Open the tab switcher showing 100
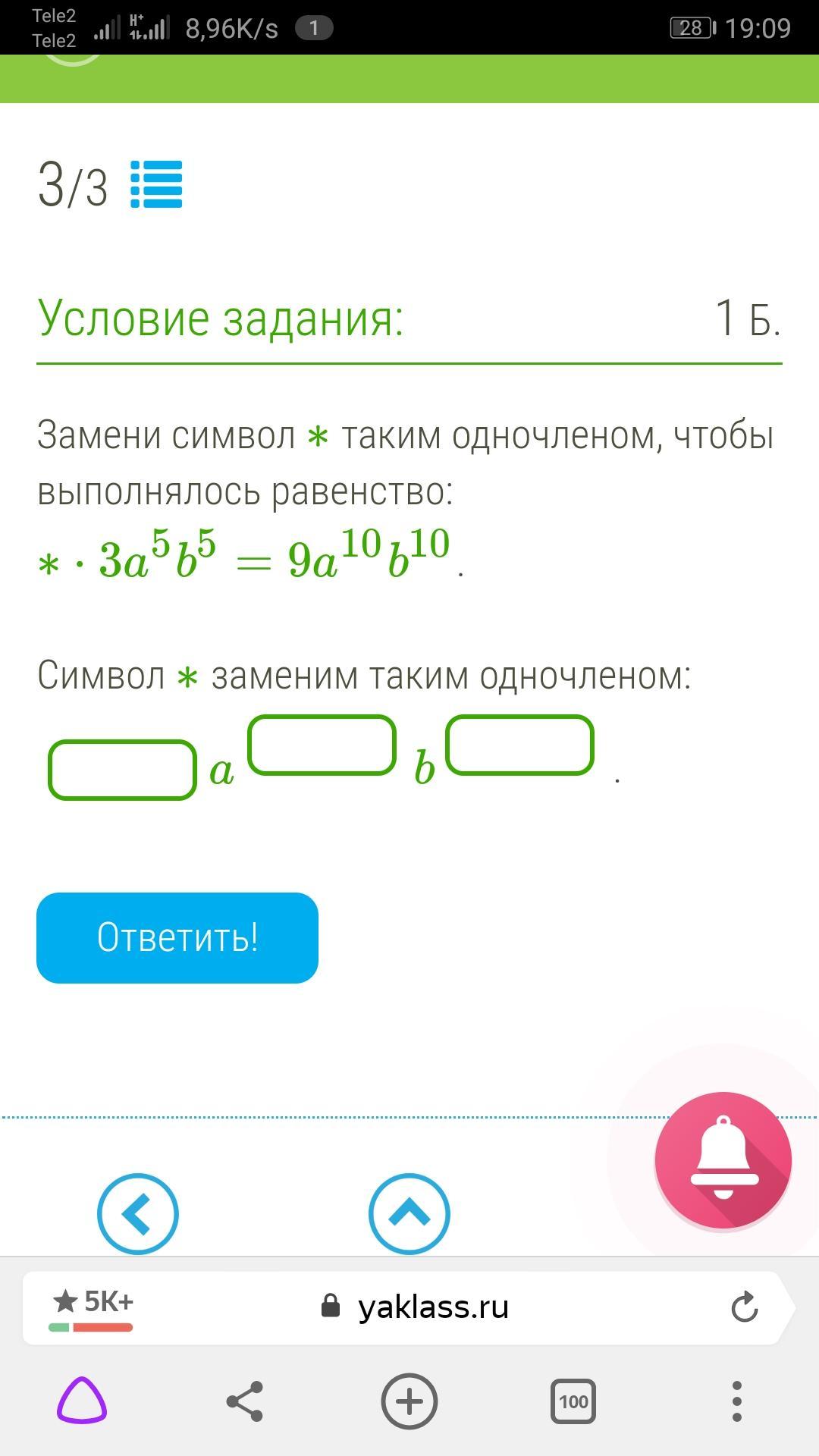Screen dimensions: 819x1456 coord(573,1401)
